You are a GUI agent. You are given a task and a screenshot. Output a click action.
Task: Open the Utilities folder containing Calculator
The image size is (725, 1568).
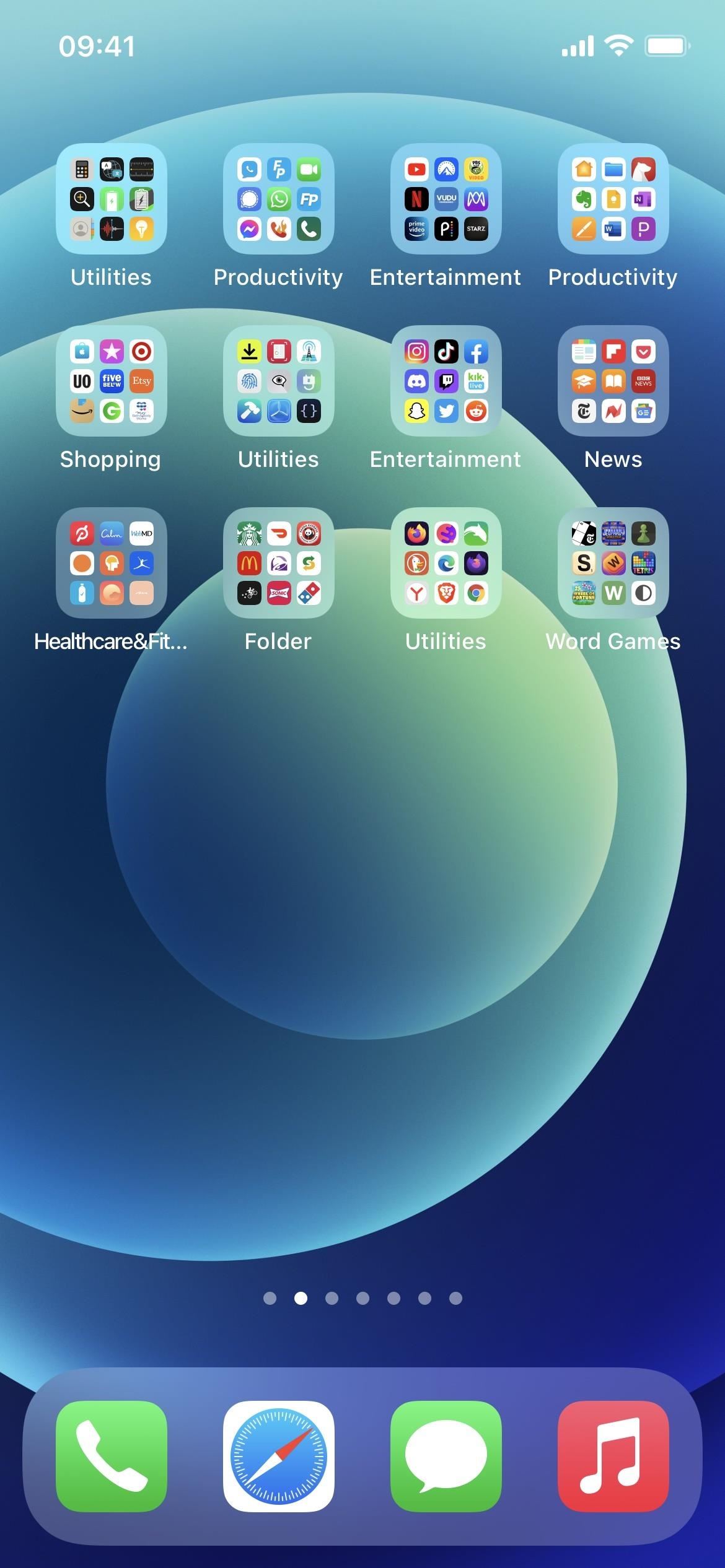[x=112, y=199]
